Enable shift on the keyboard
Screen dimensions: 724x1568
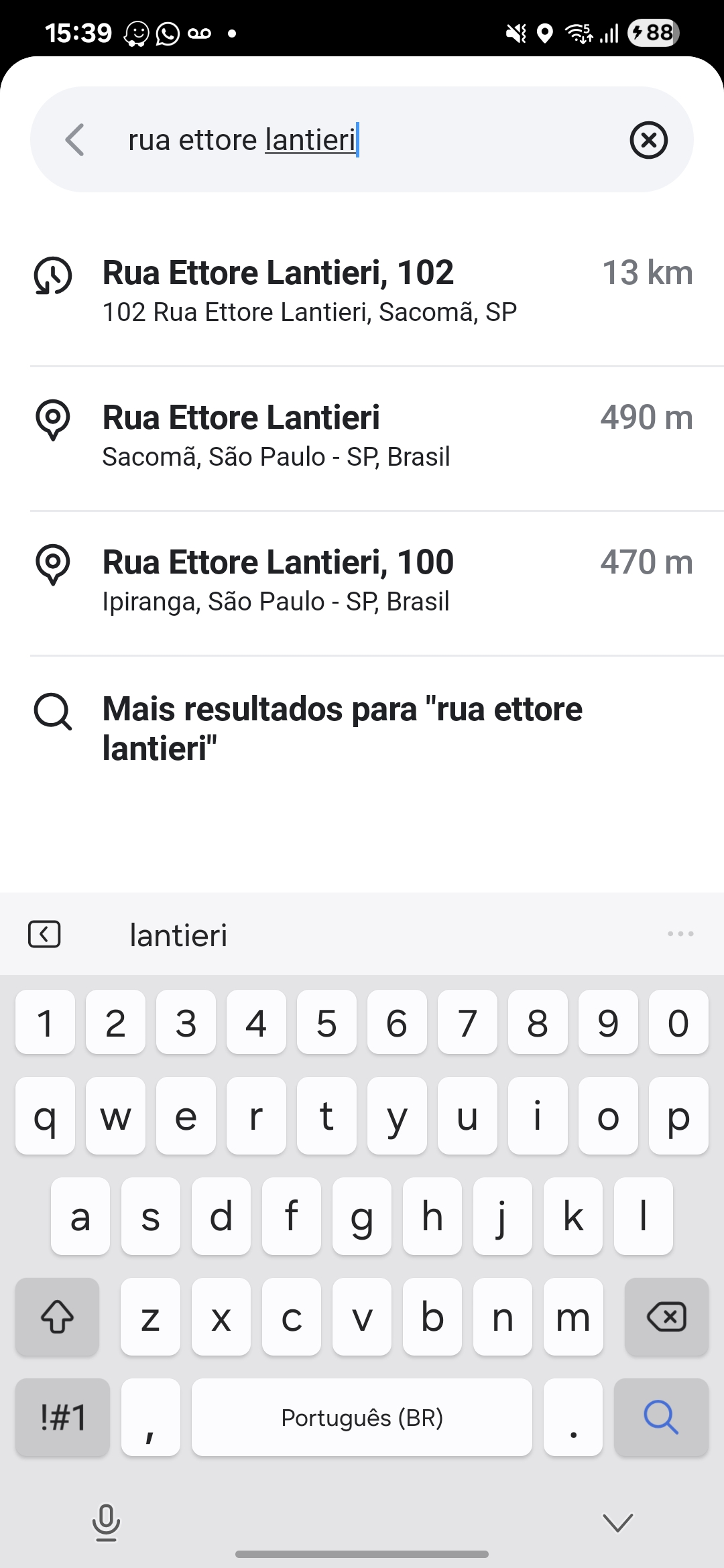coord(58,1317)
